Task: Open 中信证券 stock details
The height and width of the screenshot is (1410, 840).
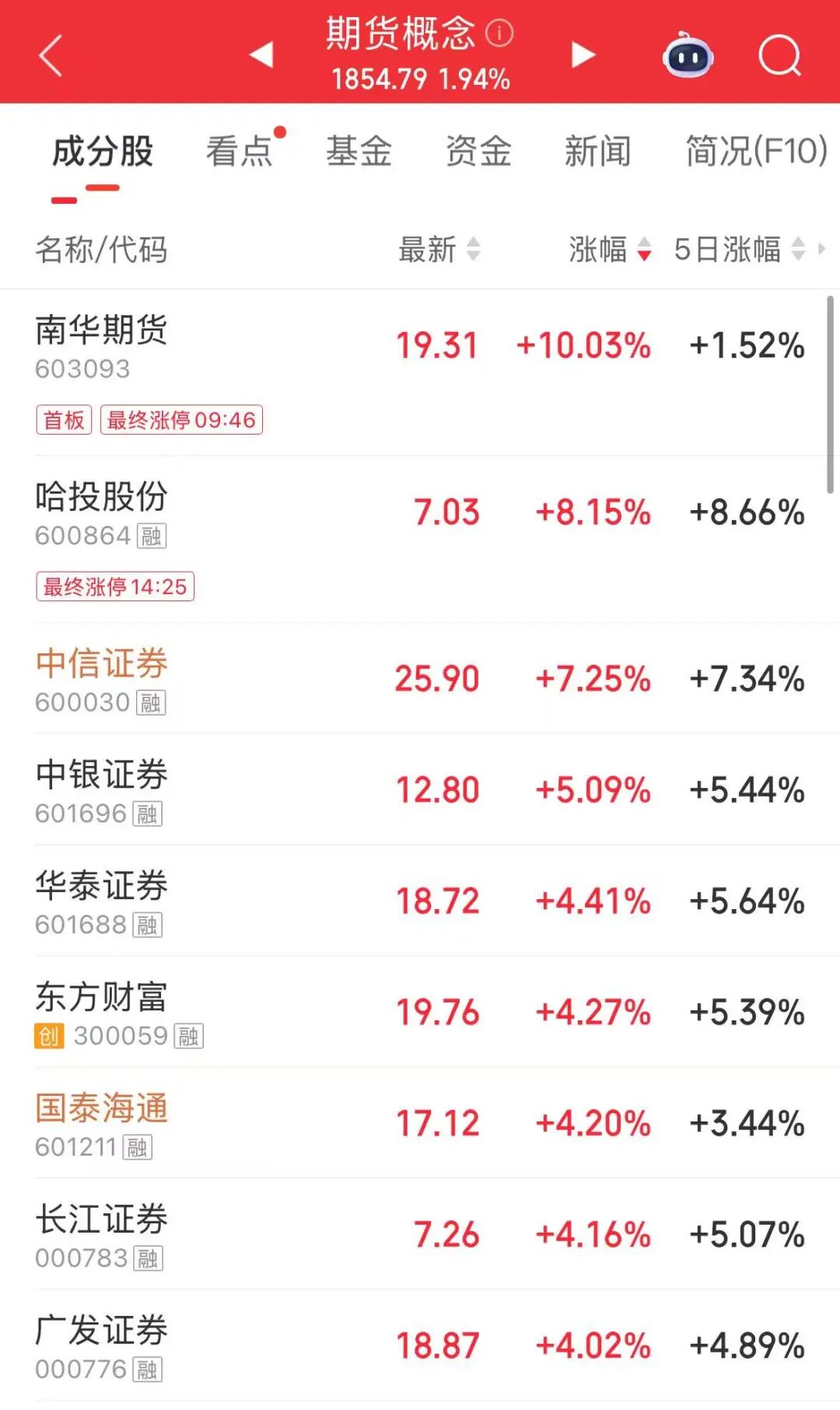Action: point(101,665)
